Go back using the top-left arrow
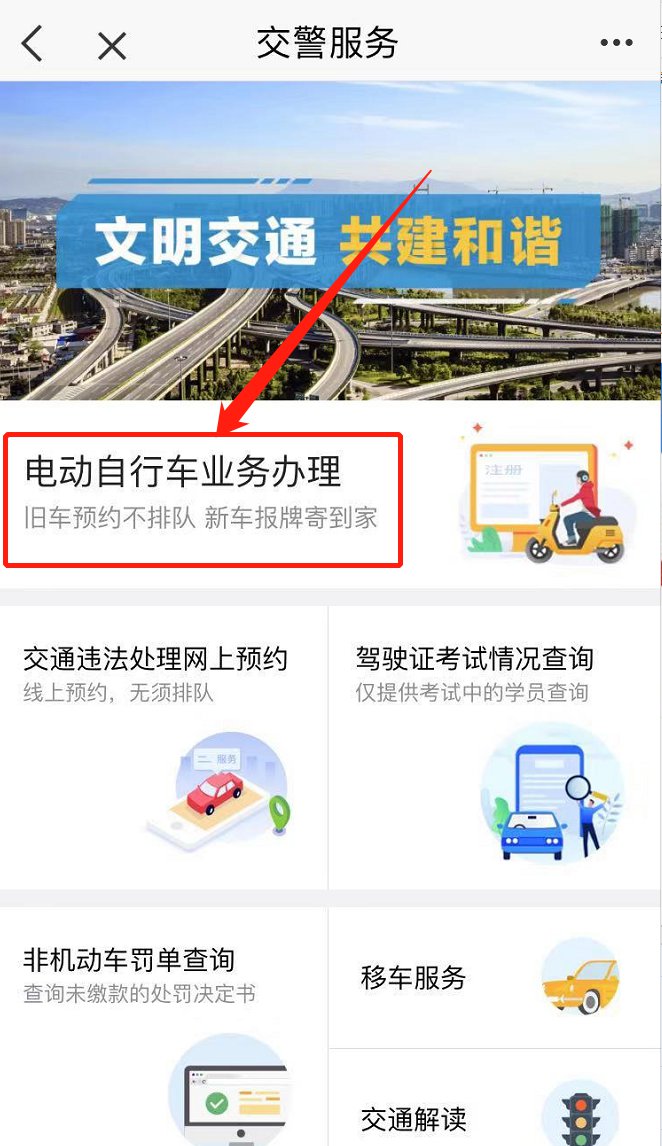Screen dimensions: 662x1146 click(x=33, y=43)
